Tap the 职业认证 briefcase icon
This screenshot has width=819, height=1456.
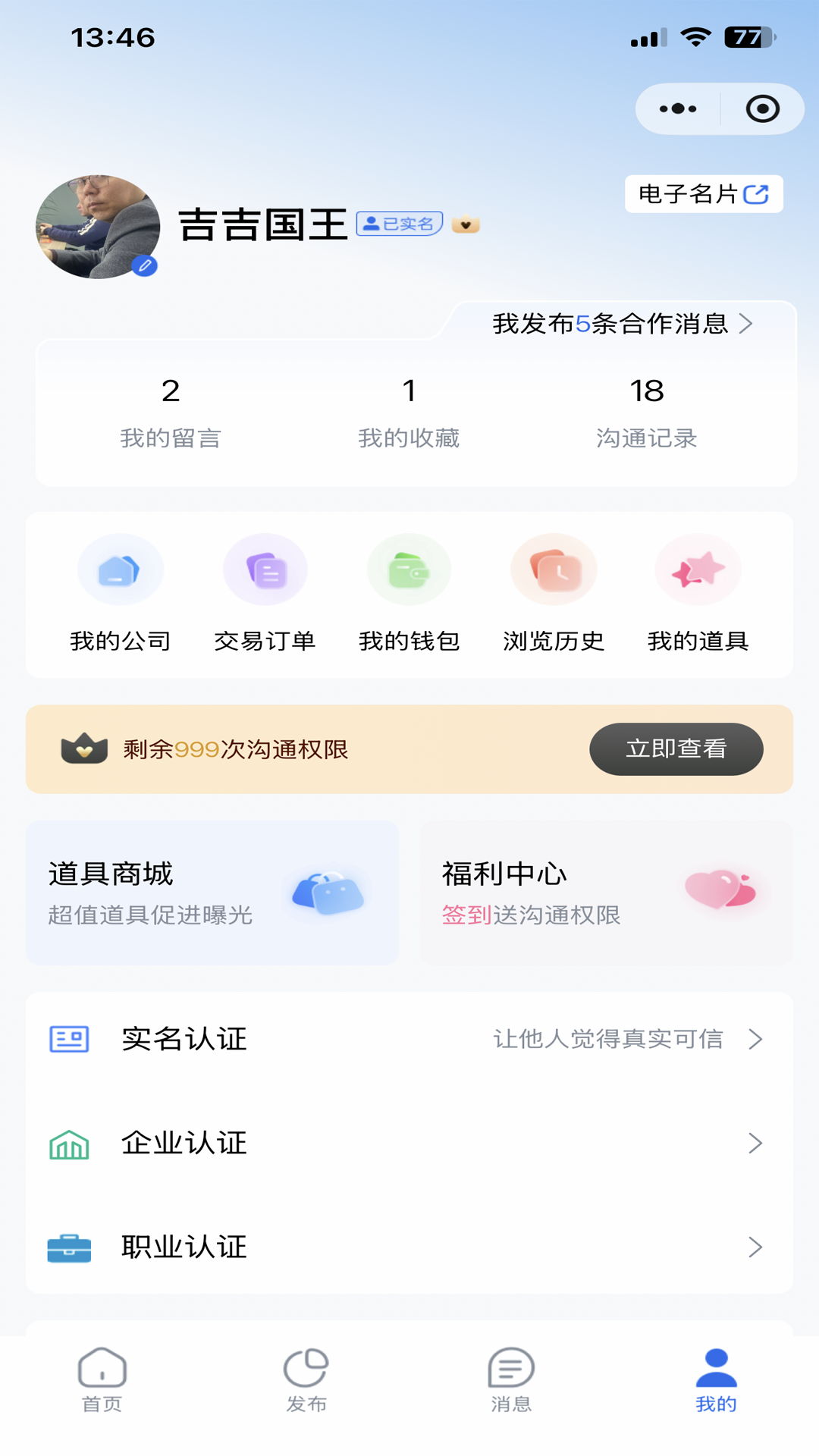pyautogui.click(x=69, y=1246)
